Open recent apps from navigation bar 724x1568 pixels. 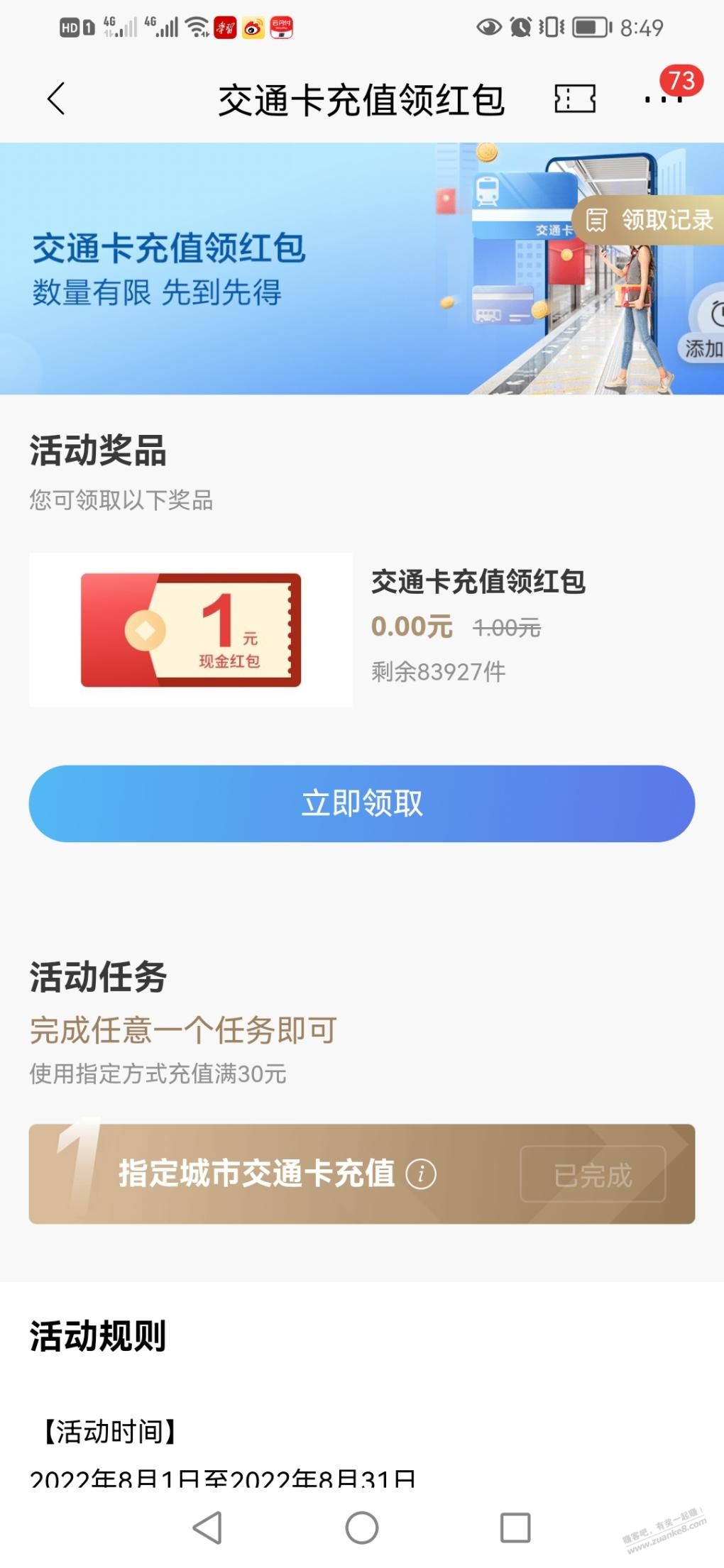pos(515,1528)
